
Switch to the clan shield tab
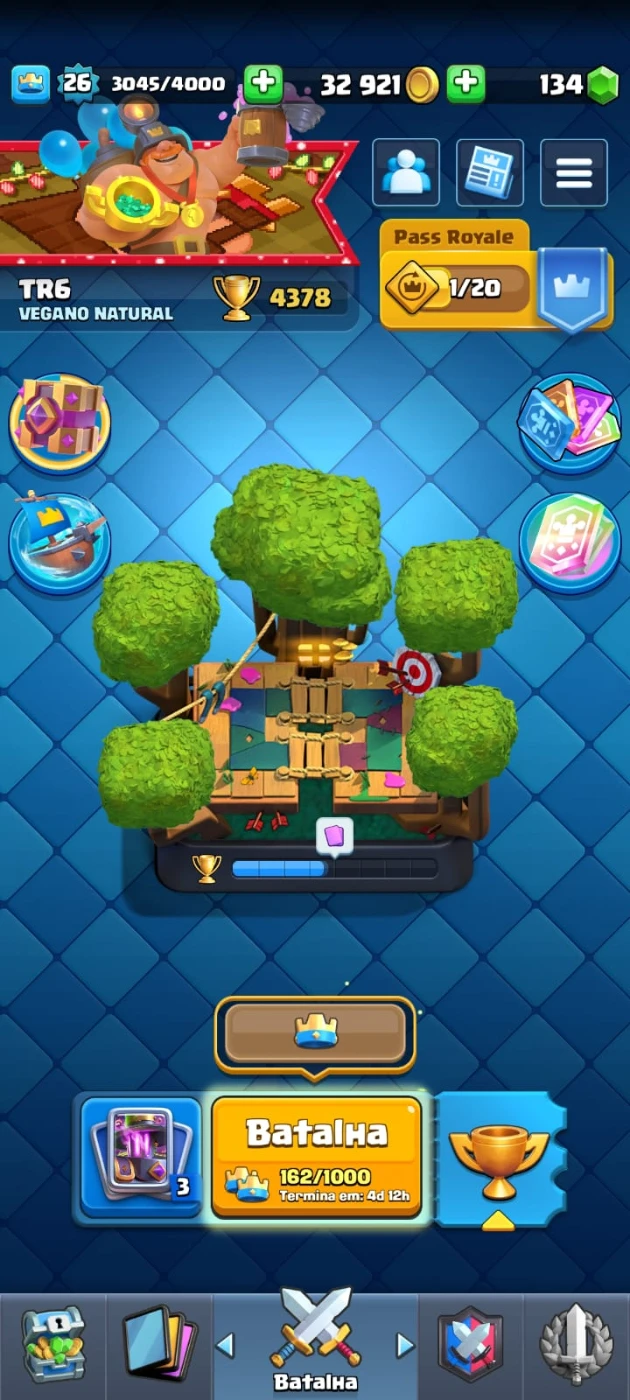[470, 1345]
